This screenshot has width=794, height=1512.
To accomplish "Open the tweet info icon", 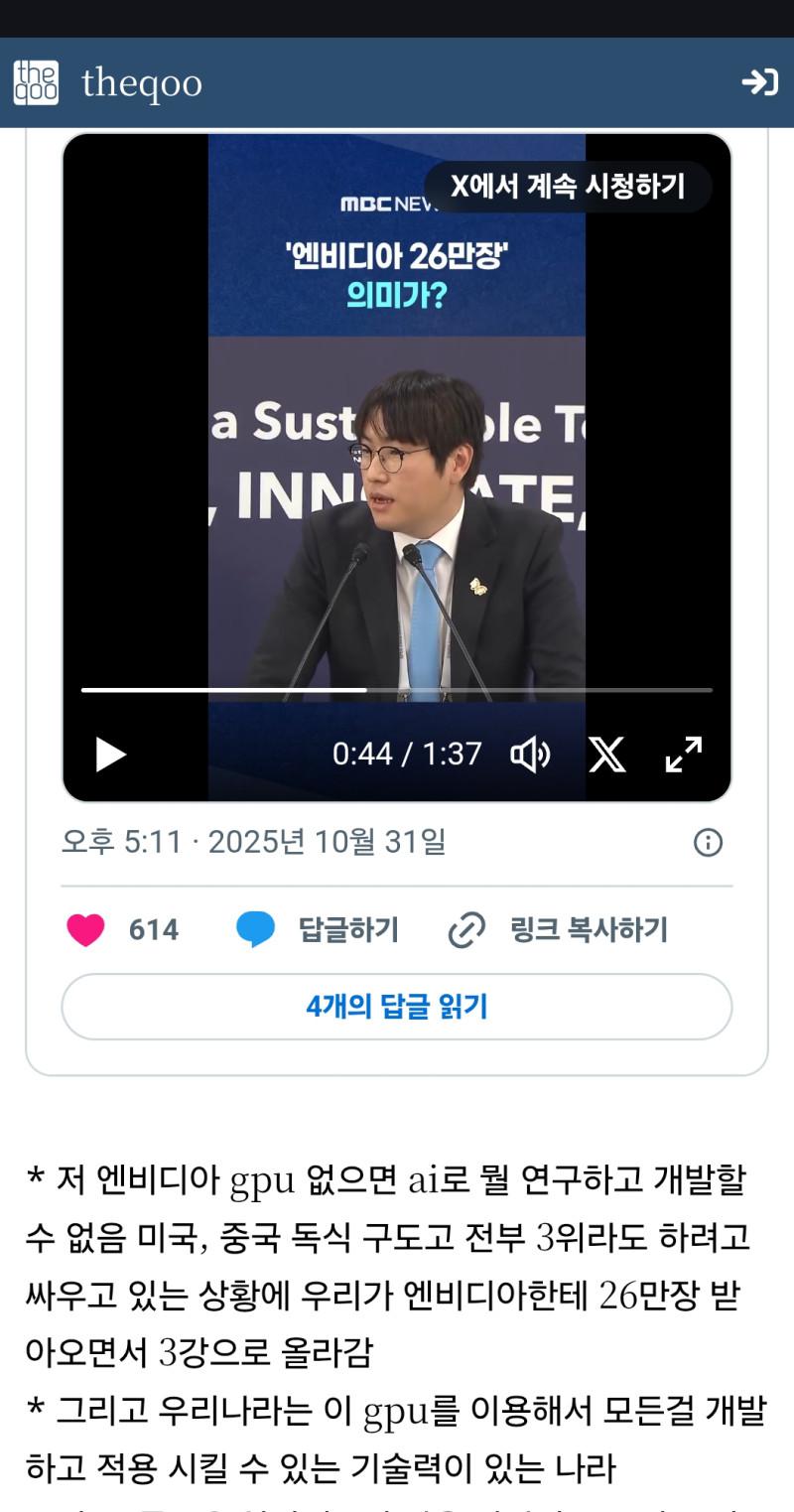I will 708,843.
